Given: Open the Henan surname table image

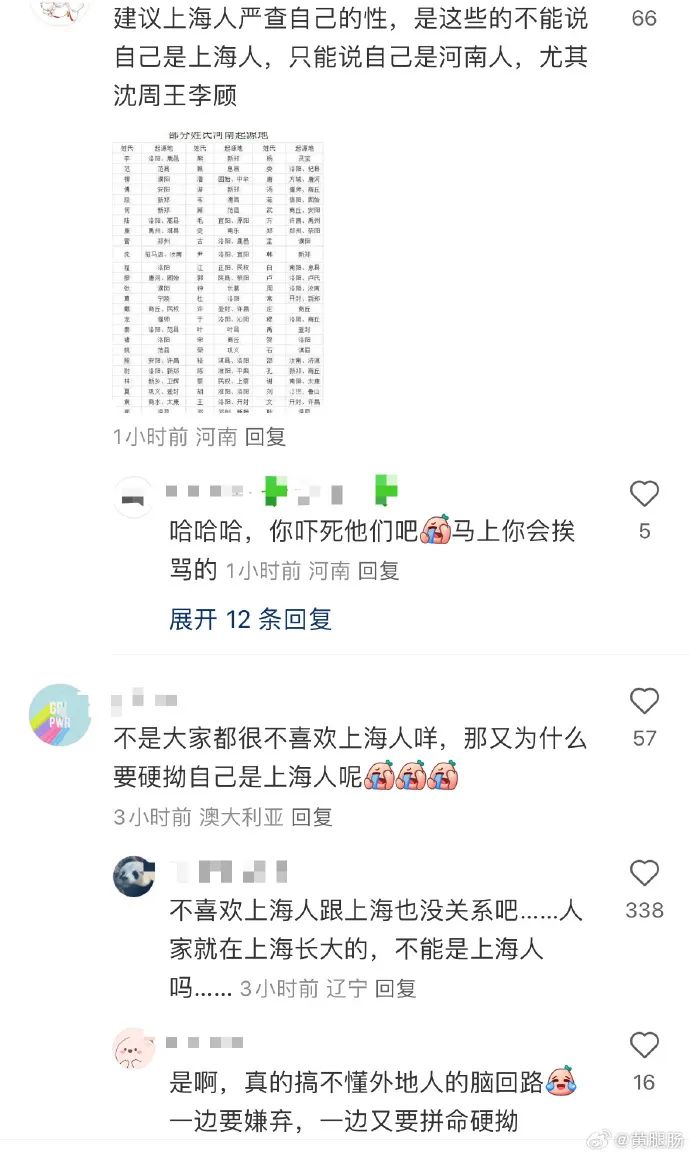Looking at the screenshot, I should [x=218, y=272].
